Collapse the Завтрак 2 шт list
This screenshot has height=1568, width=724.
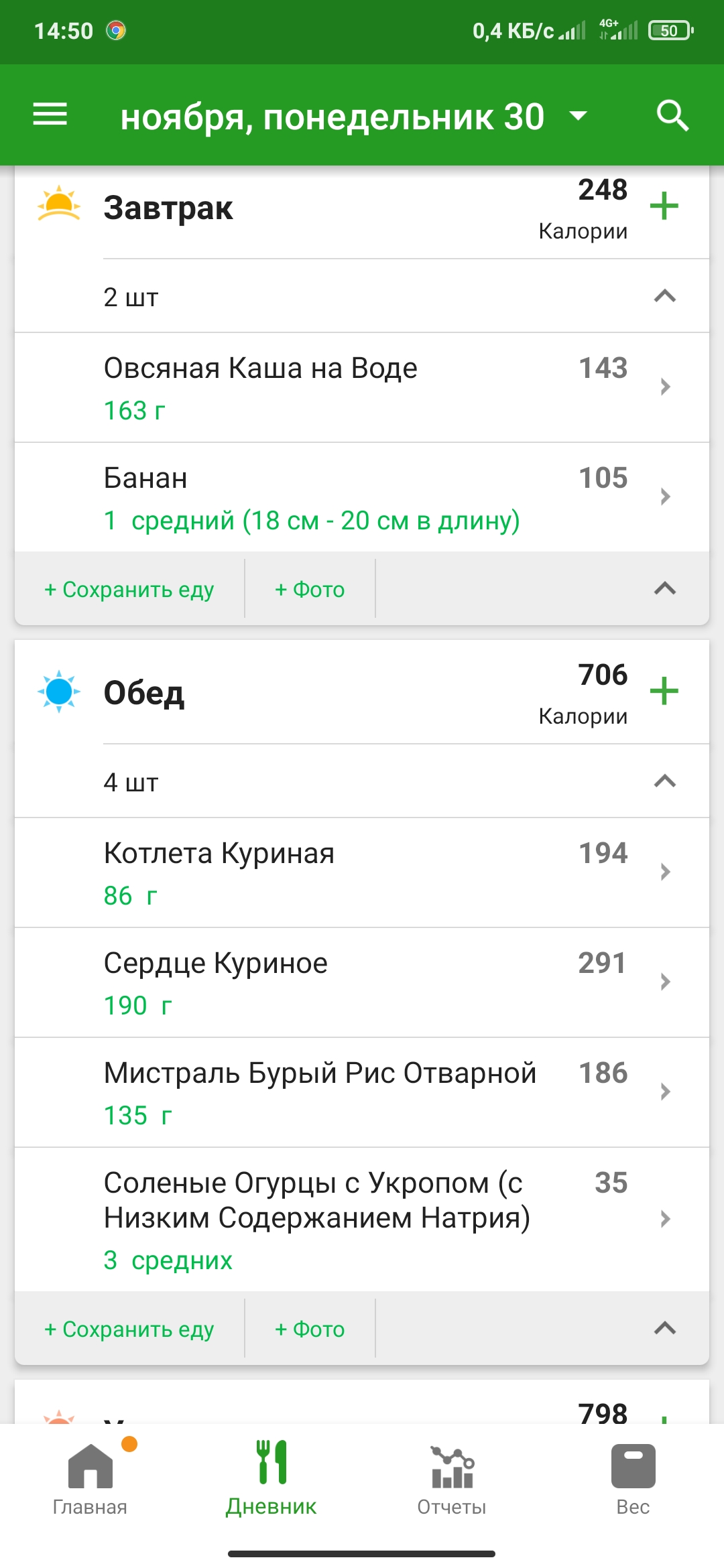coord(664,296)
